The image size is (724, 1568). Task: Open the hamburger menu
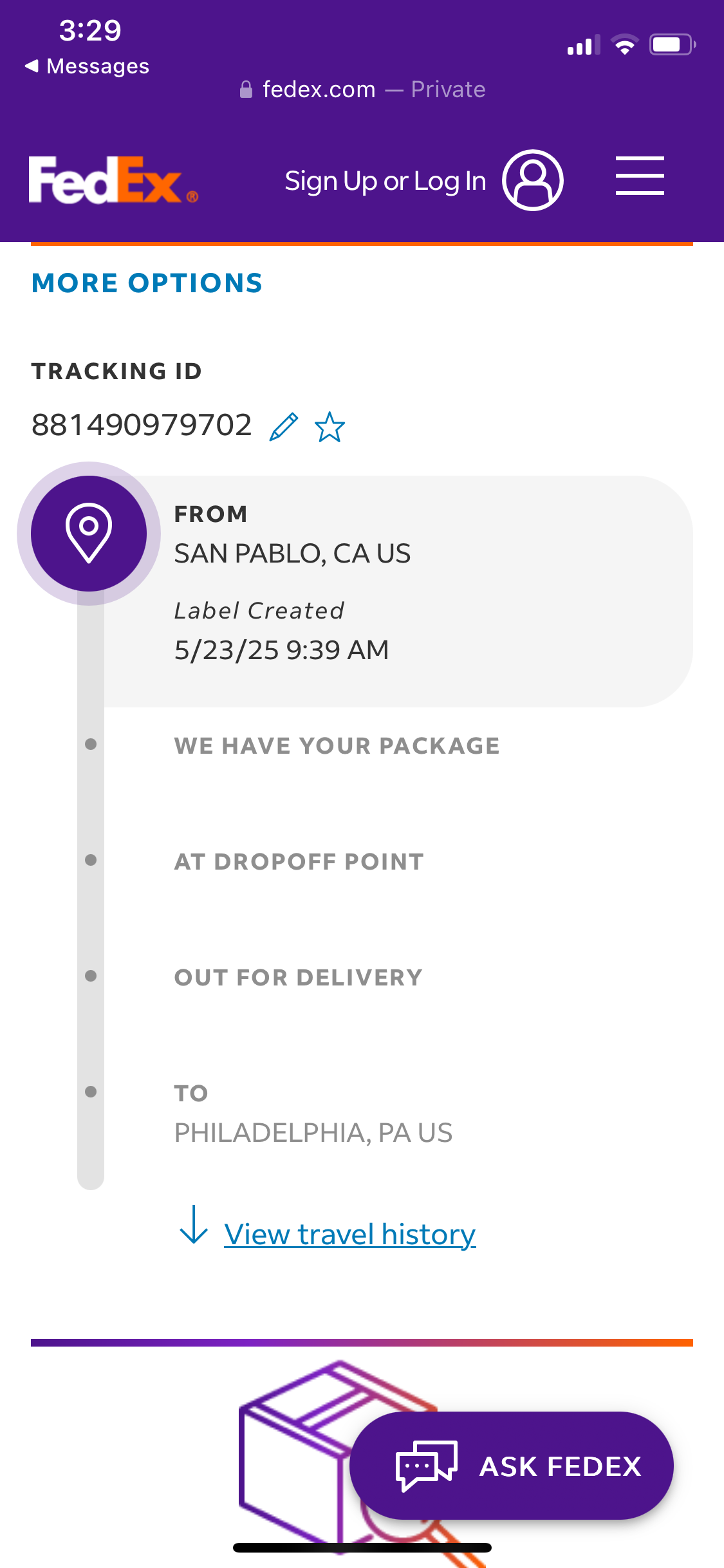639,176
